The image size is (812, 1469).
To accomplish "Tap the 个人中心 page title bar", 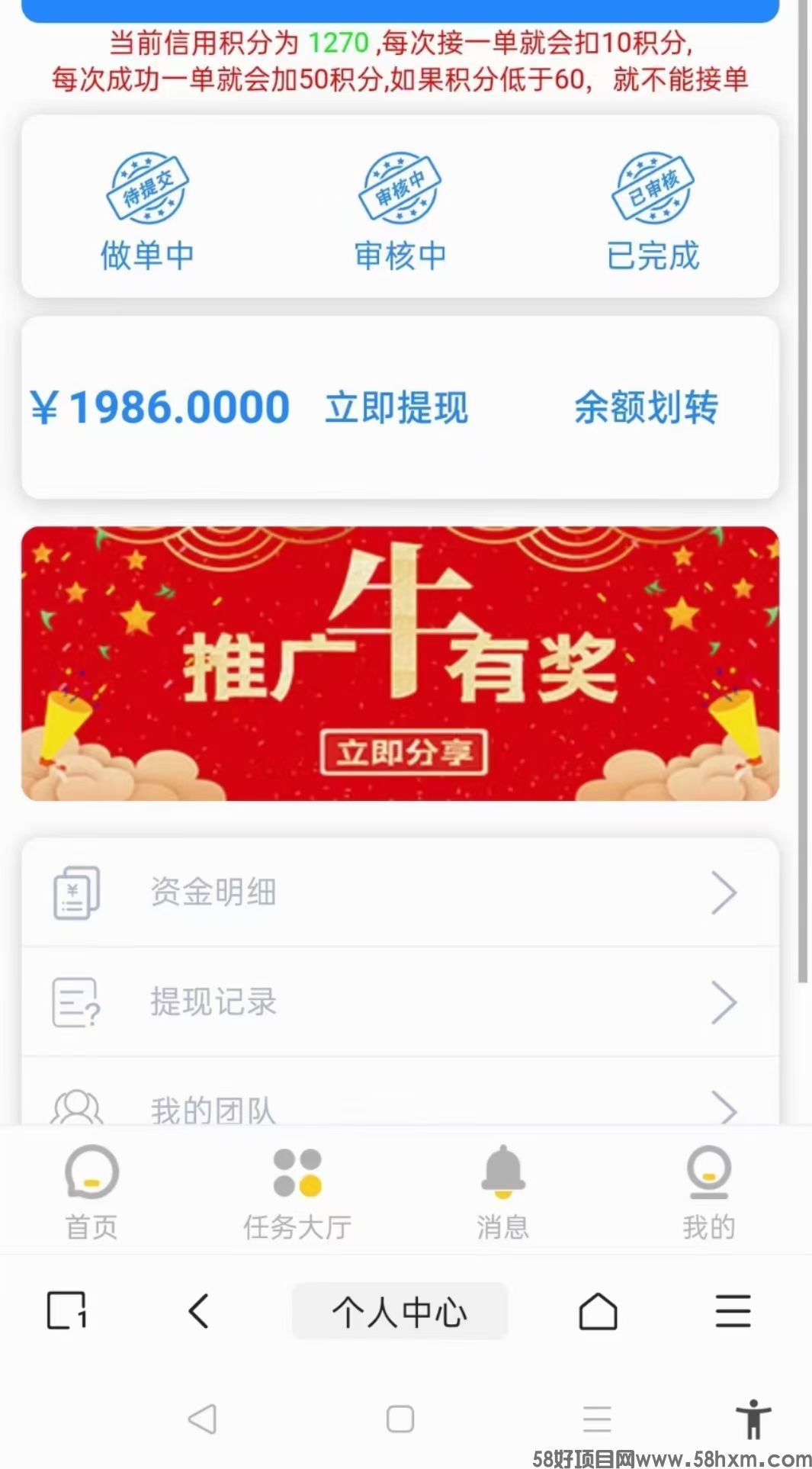I will coord(400,1311).
